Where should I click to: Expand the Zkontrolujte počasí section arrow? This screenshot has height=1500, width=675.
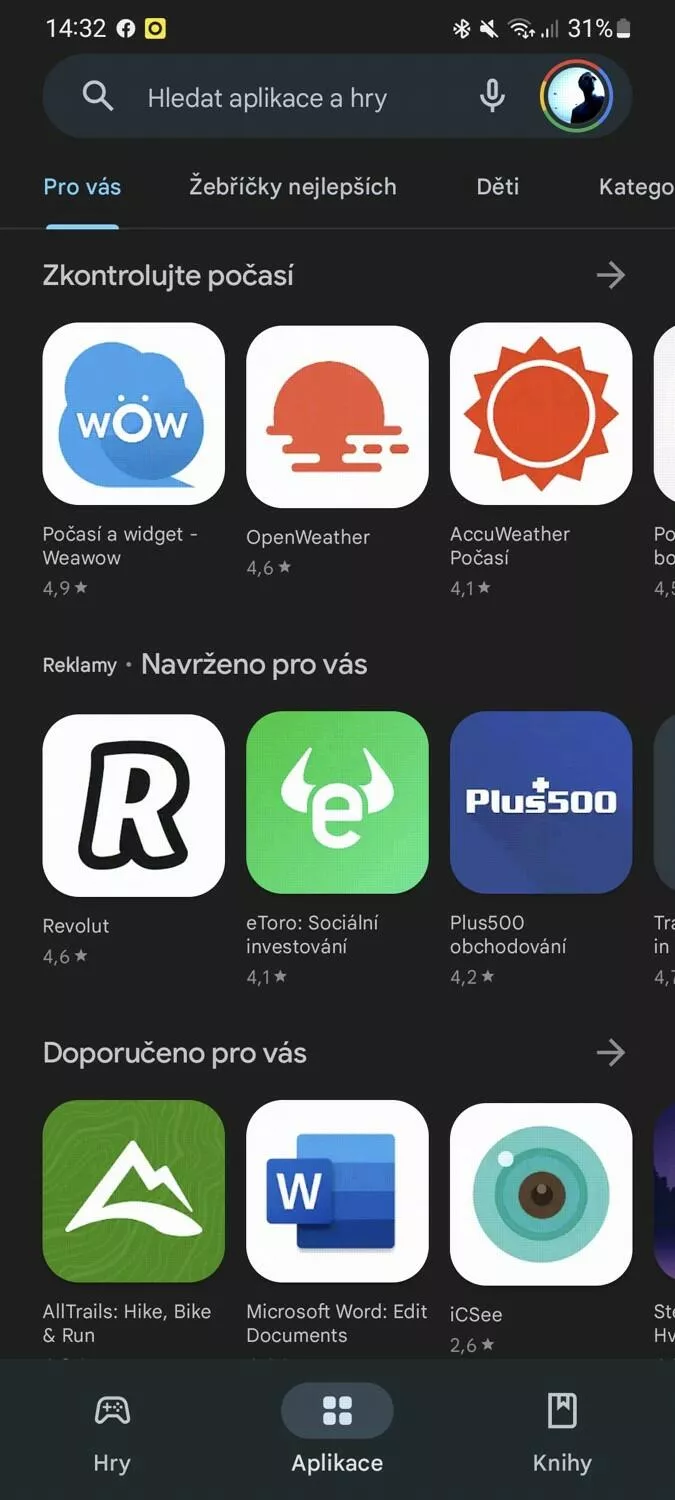click(610, 275)
